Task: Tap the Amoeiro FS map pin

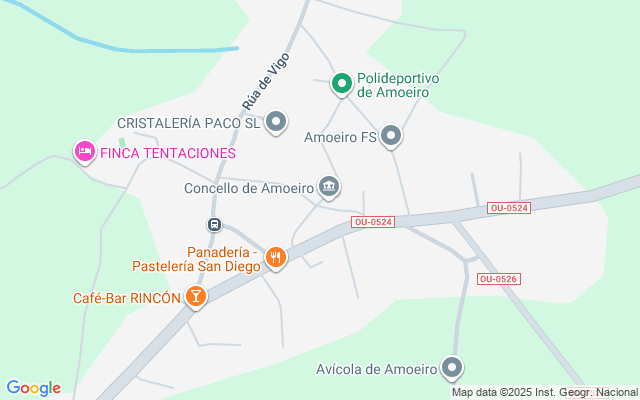Action: click(x=391, y=136)
